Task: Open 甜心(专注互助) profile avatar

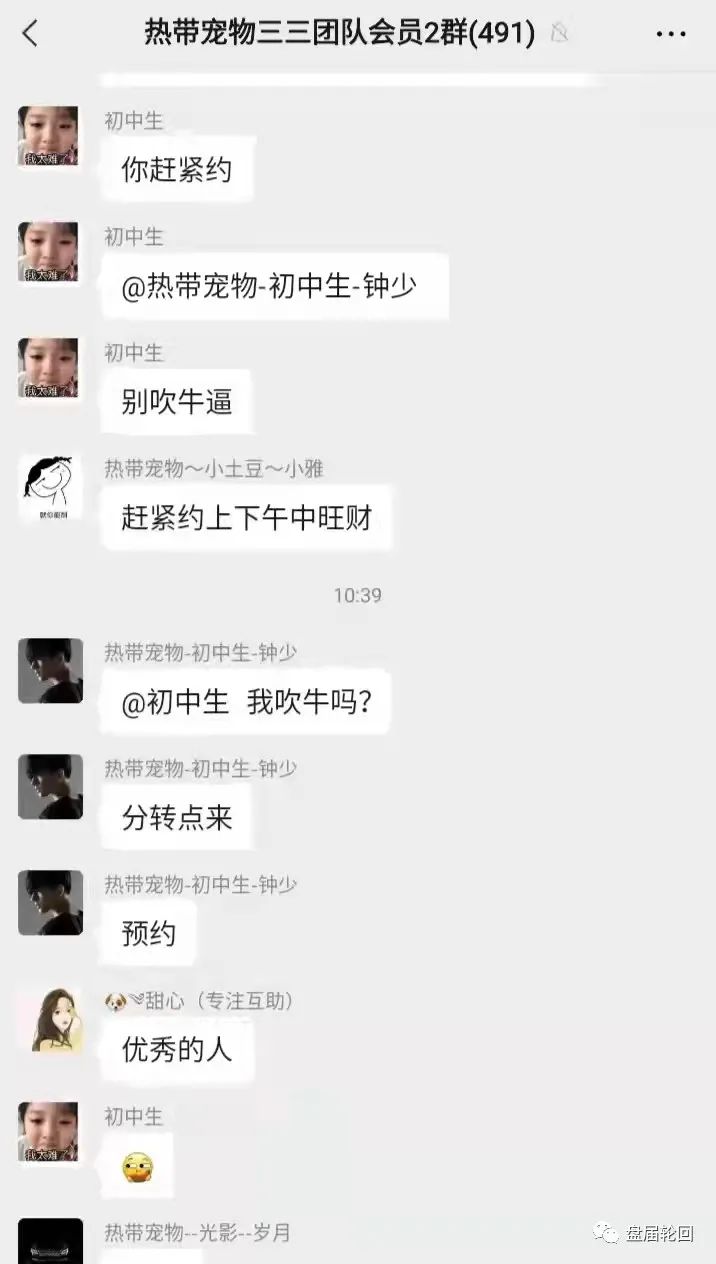Action: click(x=50, y=1019)
